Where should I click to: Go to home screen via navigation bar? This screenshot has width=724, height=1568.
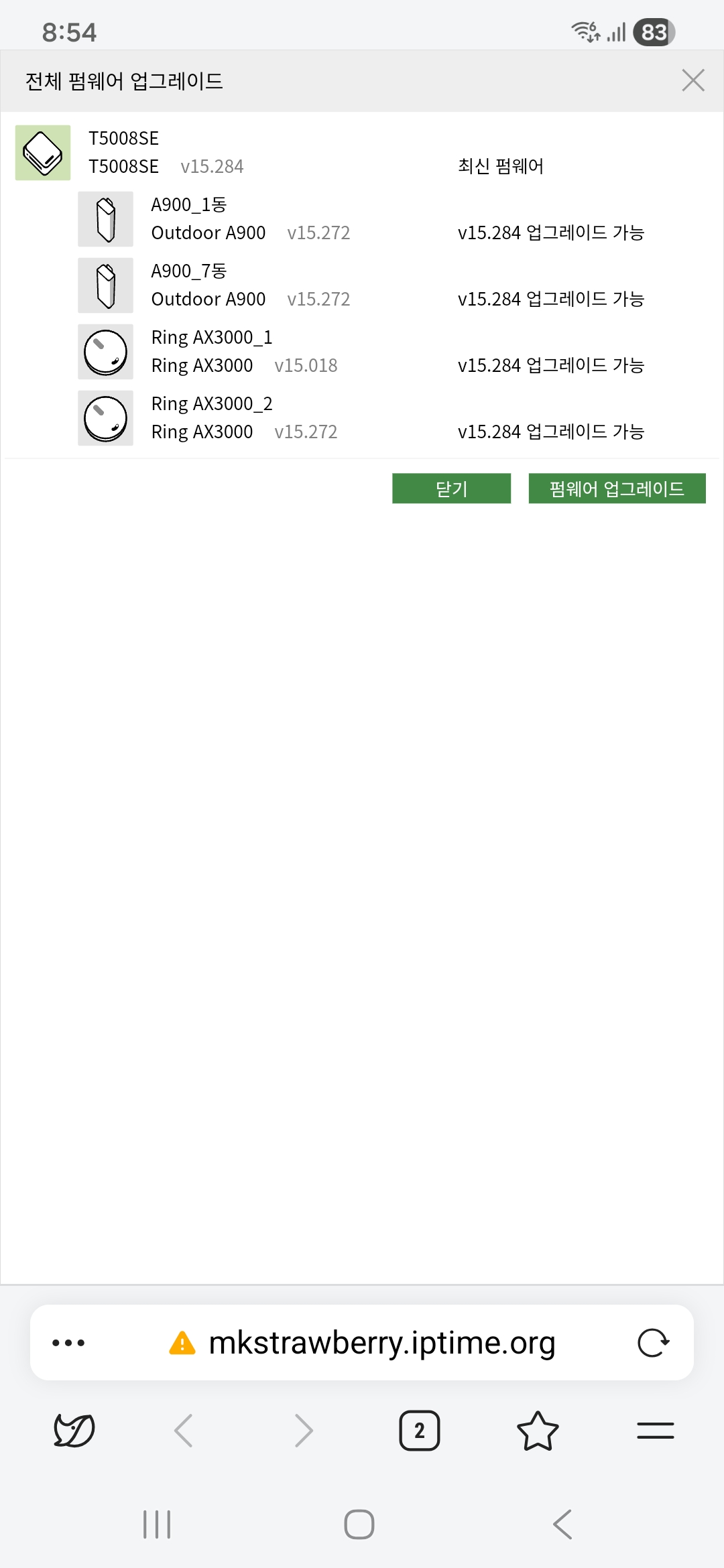(359, 1524)
